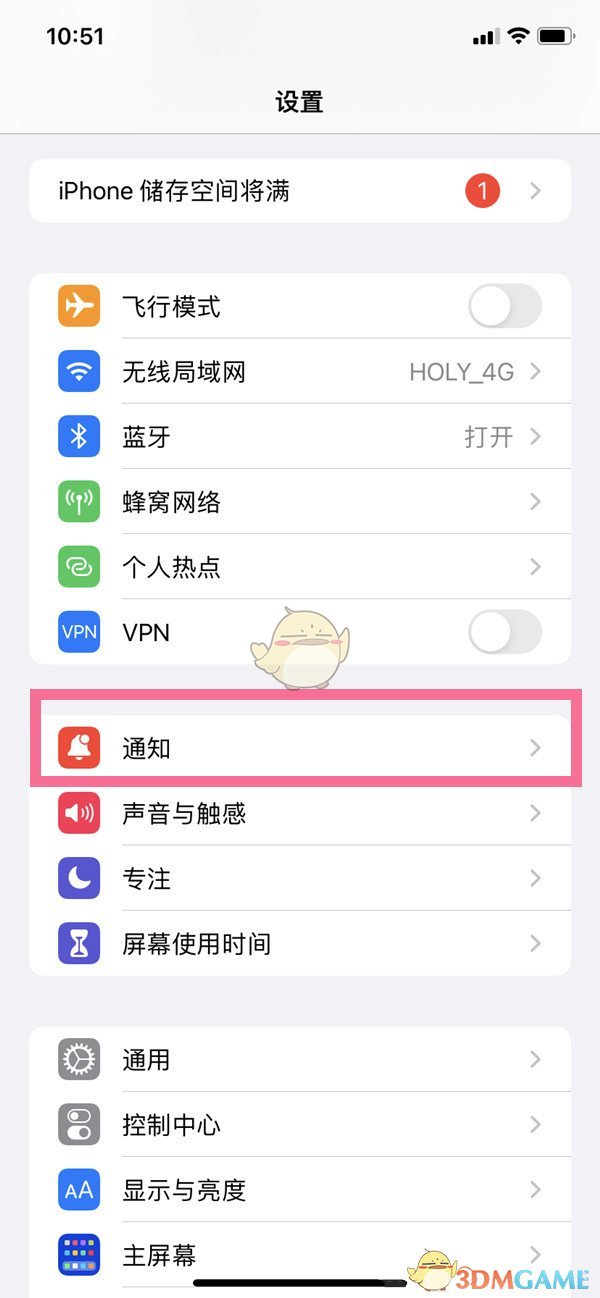This screenshot has height=1298, width=600.
Task: Enable the VPN switch
Action: [505, 632]
